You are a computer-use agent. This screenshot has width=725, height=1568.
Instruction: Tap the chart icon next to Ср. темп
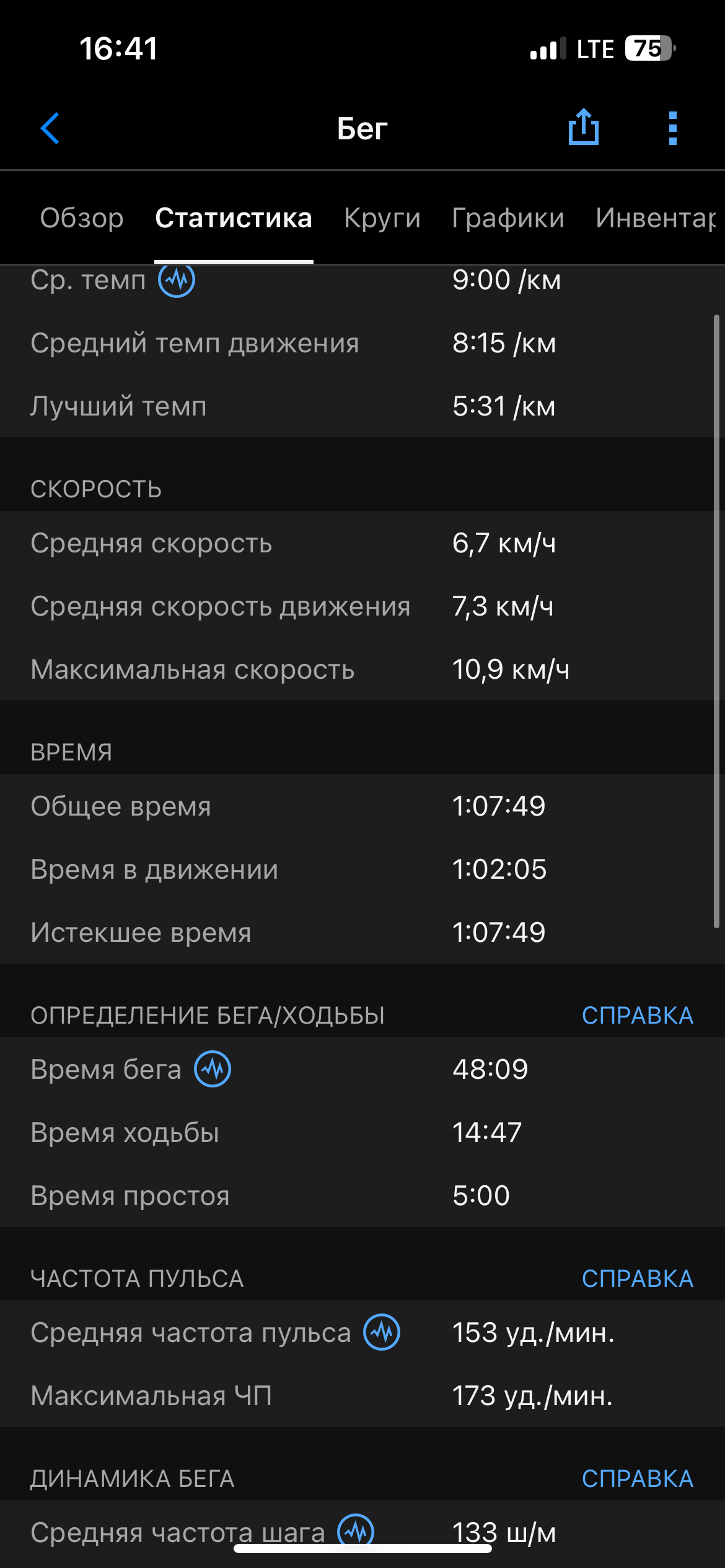click(177, 279)
